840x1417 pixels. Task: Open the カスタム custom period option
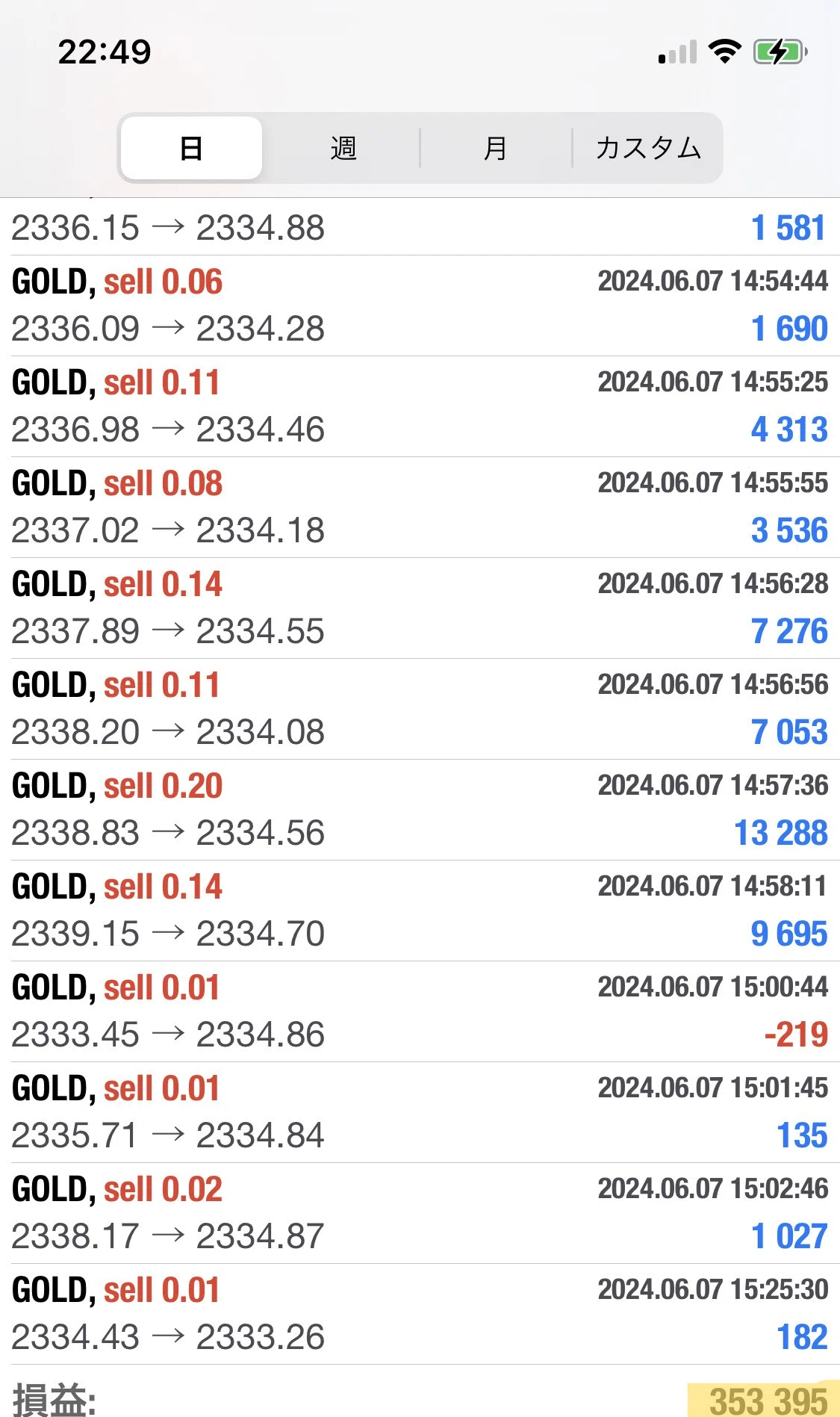(647, 148)
